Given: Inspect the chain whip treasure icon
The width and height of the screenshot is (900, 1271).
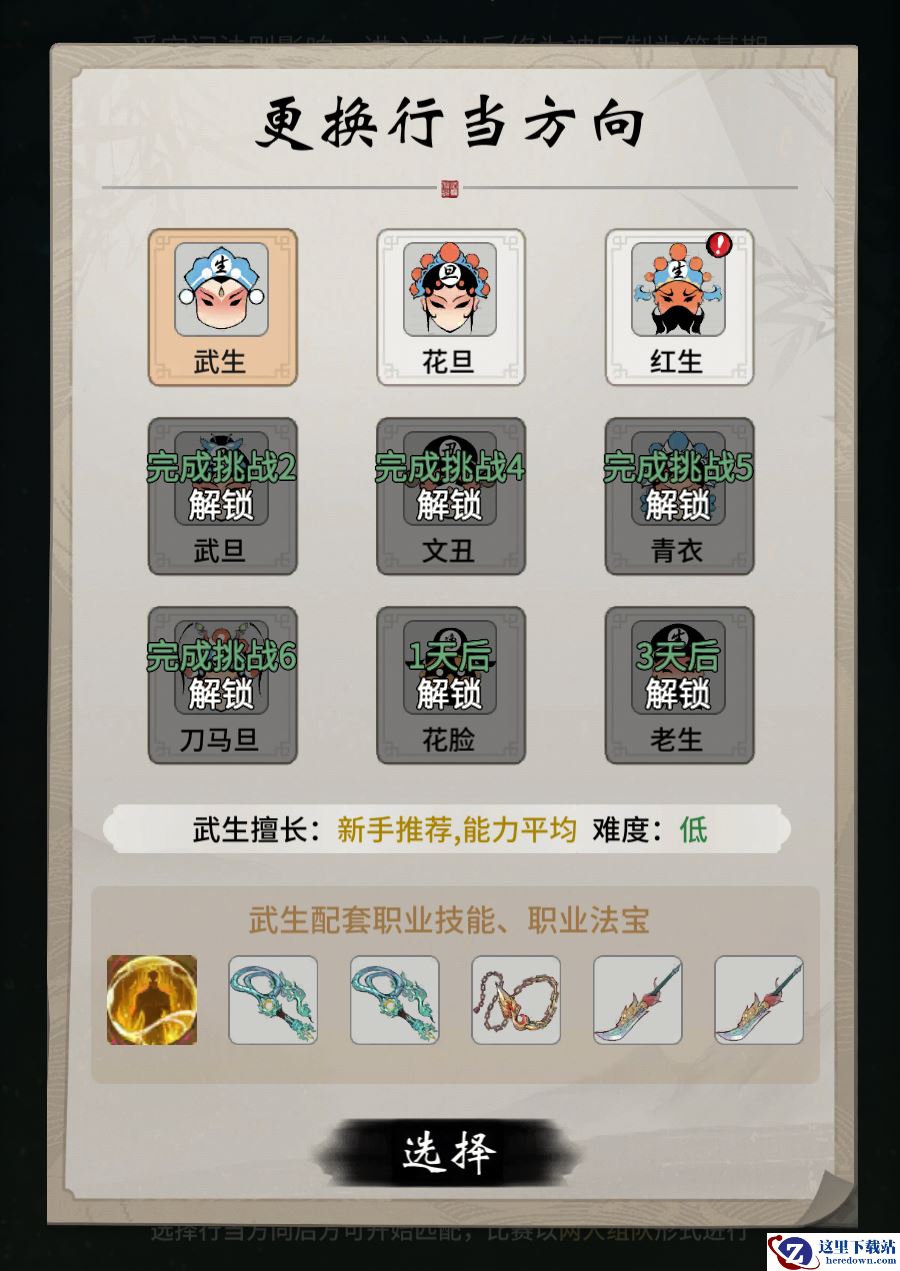Looking at the screenshot, I should 516,1000.
